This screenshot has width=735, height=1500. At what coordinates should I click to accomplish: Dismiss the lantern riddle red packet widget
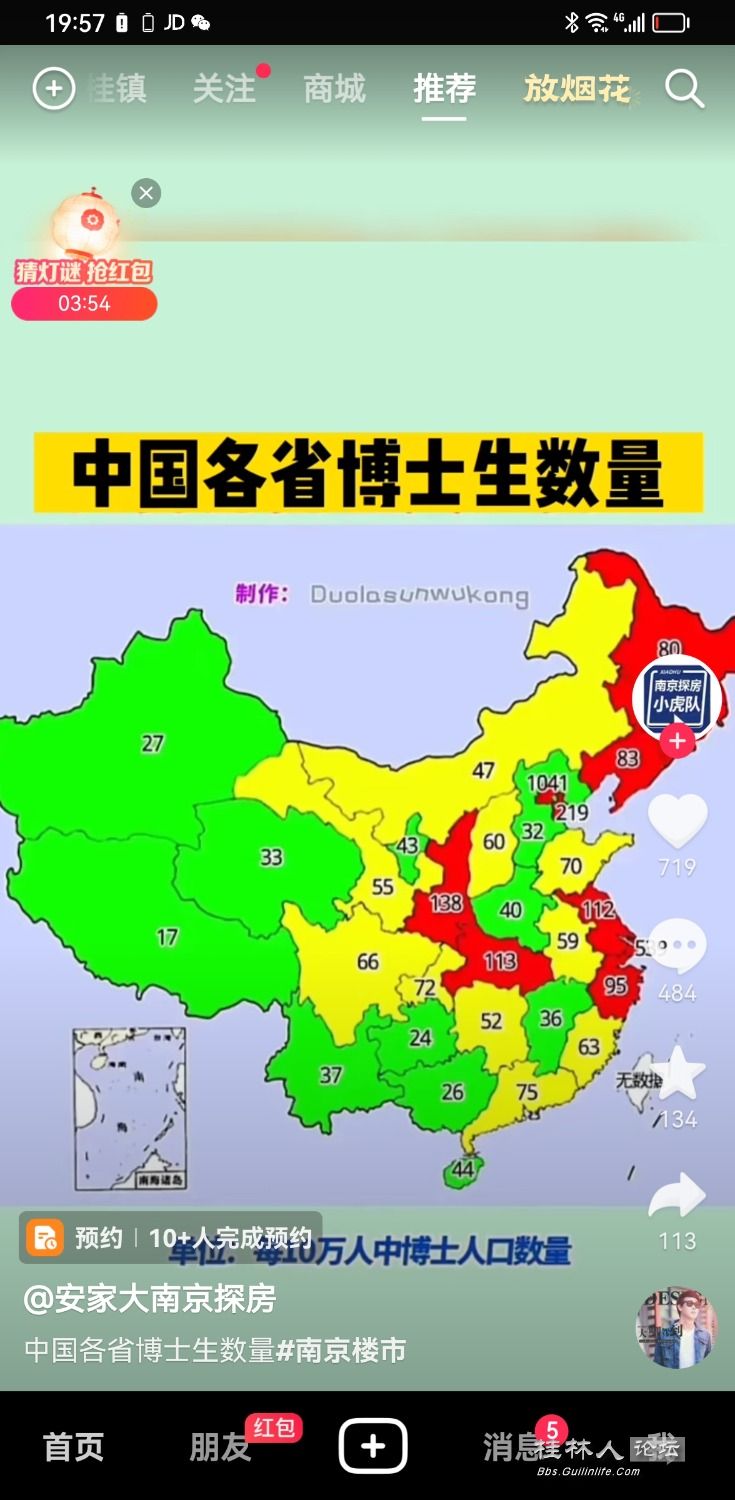click(x=146, y=193)
